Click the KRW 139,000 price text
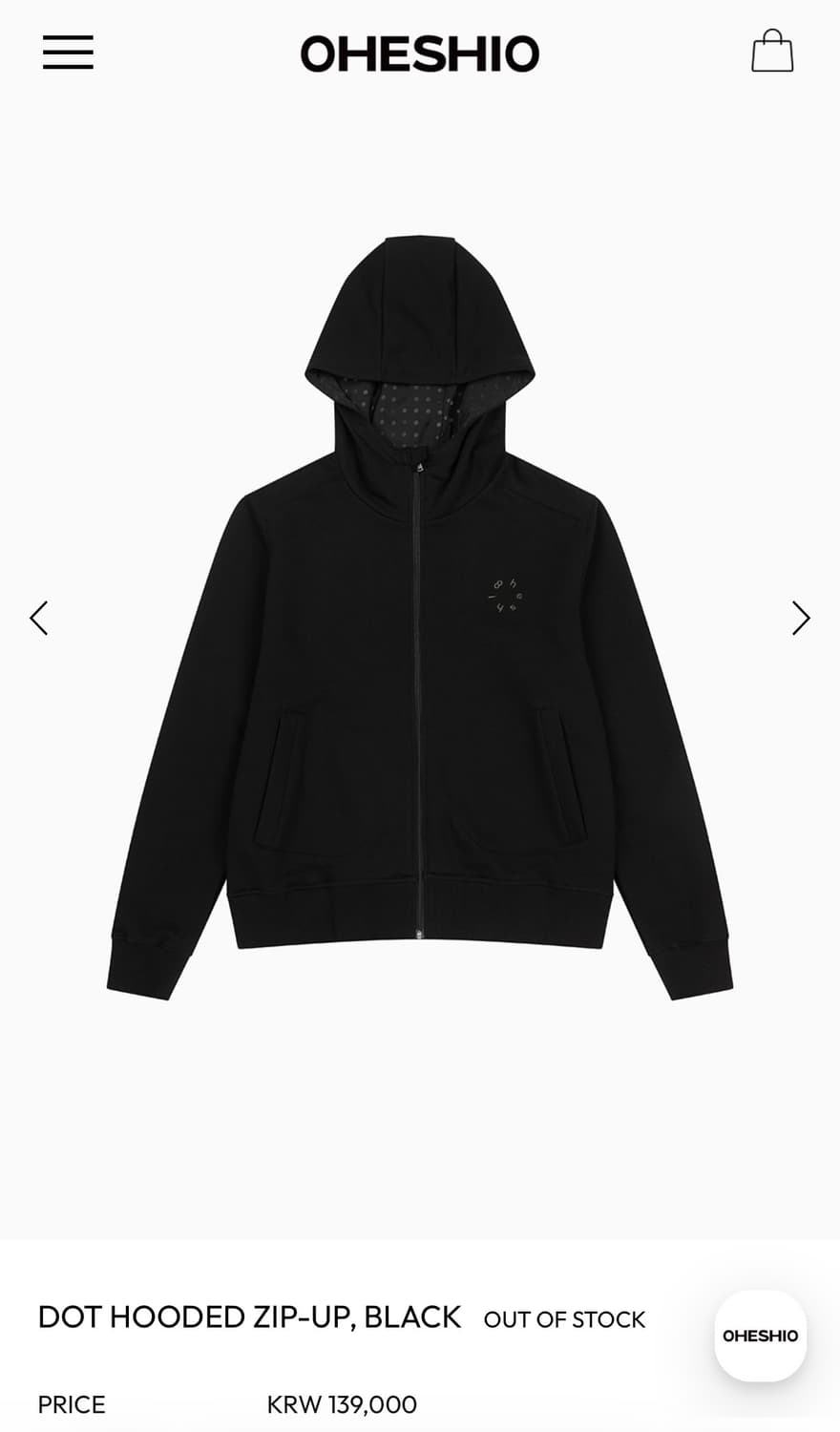 [x=341, y=1404]
